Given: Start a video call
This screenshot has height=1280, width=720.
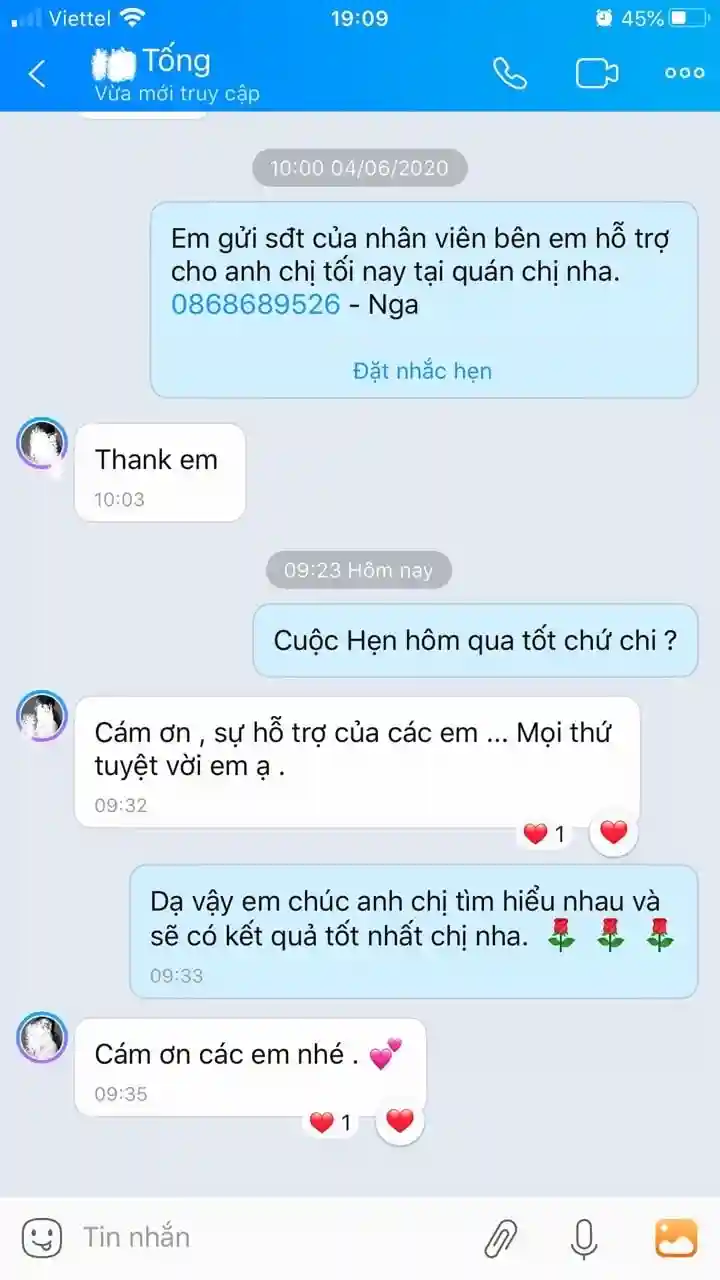Looking at the screenshot, I should pyautogui.click(x=596, y=73).
